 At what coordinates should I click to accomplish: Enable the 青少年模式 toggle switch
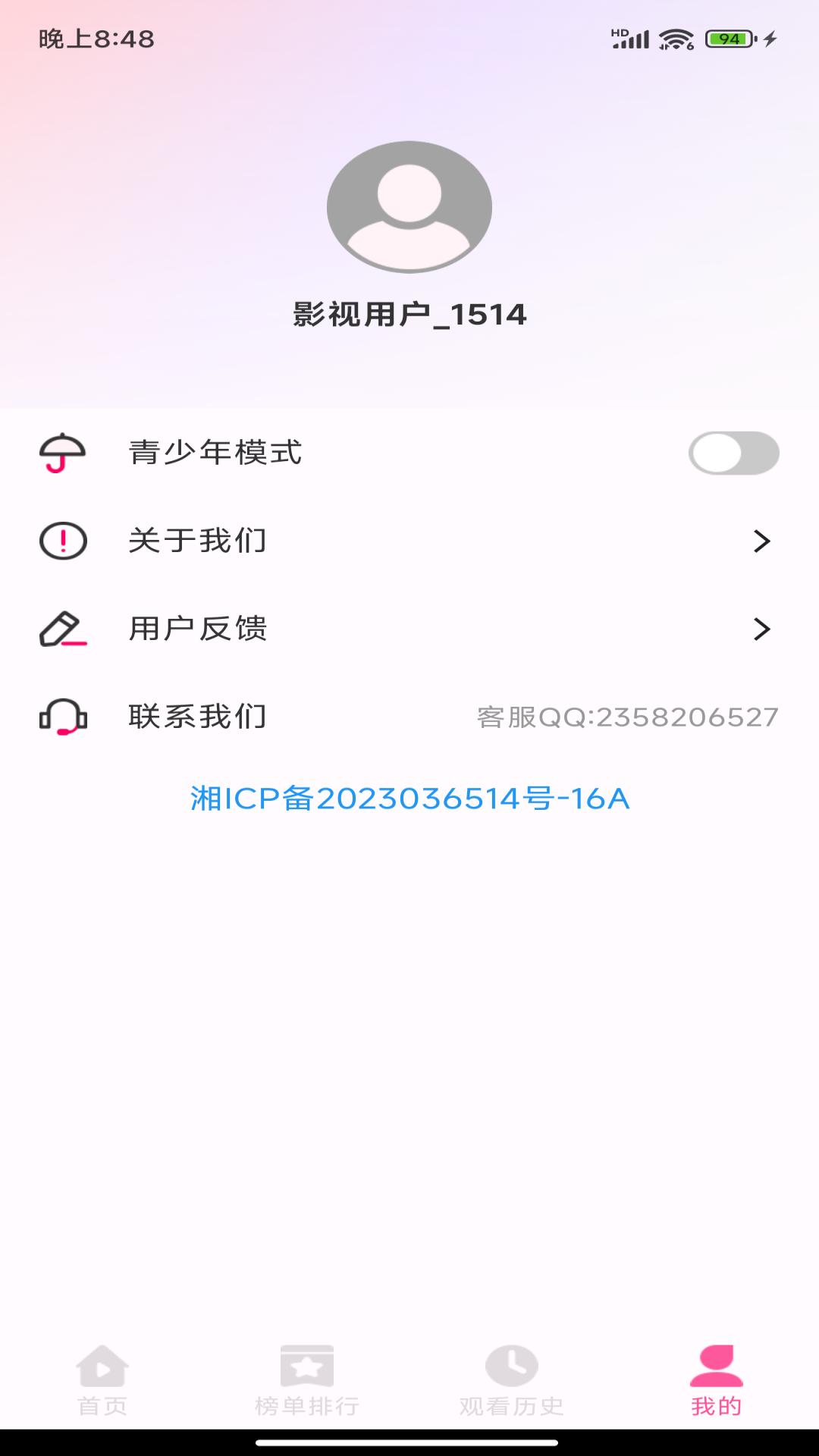point(734,453)
